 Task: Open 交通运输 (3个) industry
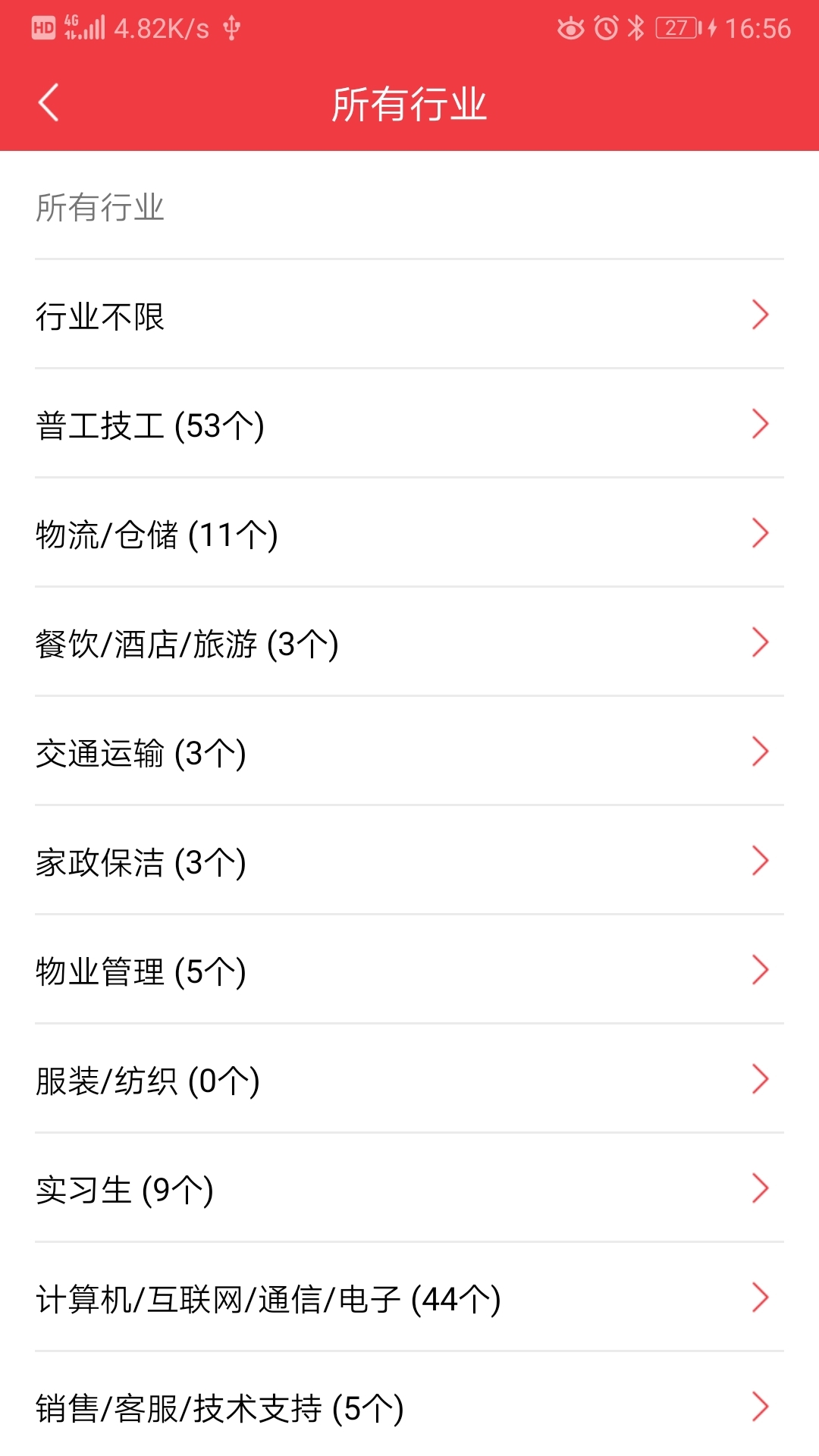point(409,752)
